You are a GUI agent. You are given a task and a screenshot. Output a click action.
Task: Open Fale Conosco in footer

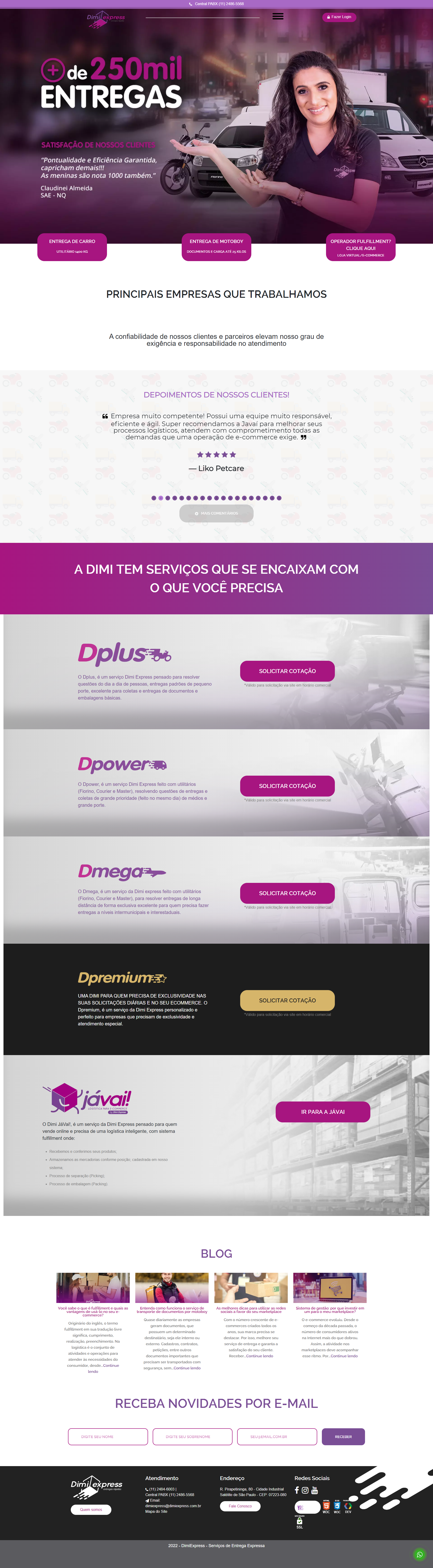coord(240,1506)
